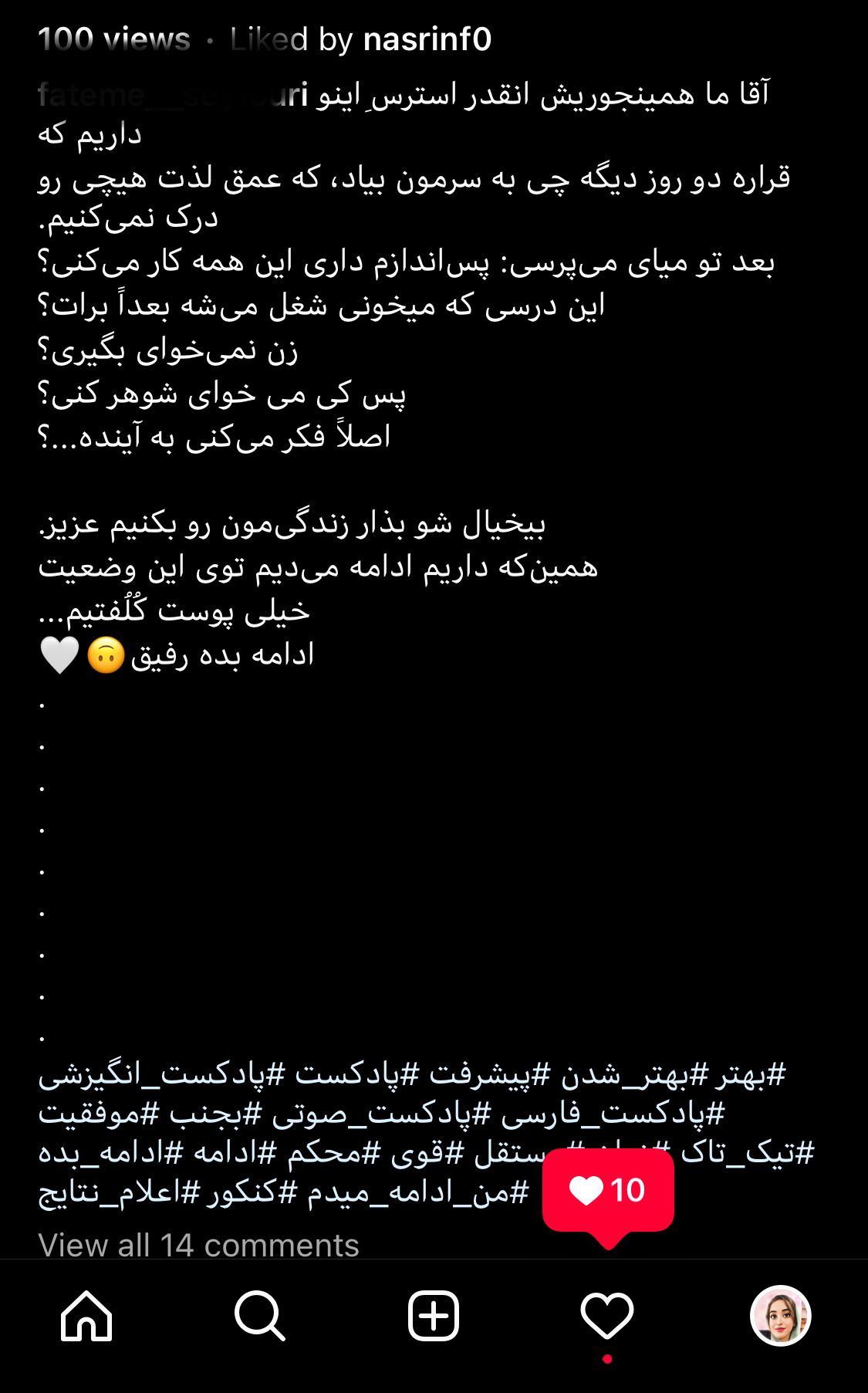
Task: Open the #اعلام_نتایج hashtag
Action: tap(119, 1192)
